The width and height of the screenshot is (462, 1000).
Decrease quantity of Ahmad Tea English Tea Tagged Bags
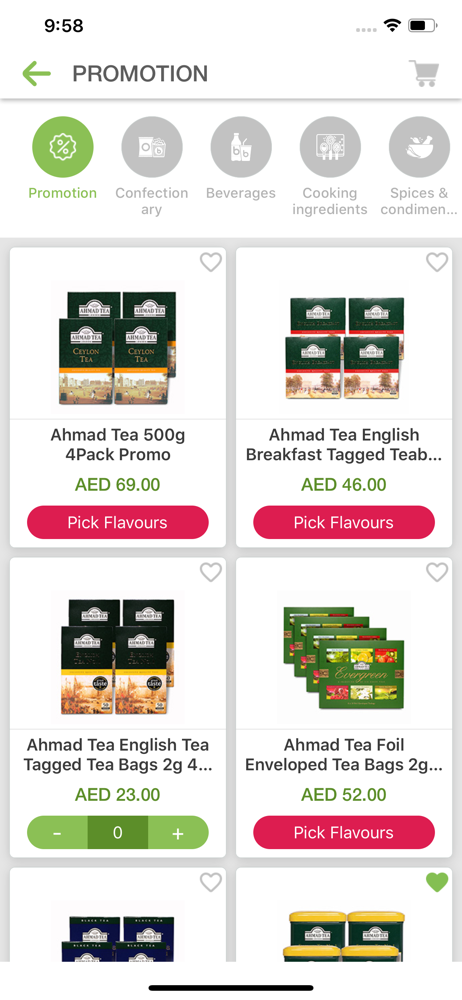(x=57, y=833)
